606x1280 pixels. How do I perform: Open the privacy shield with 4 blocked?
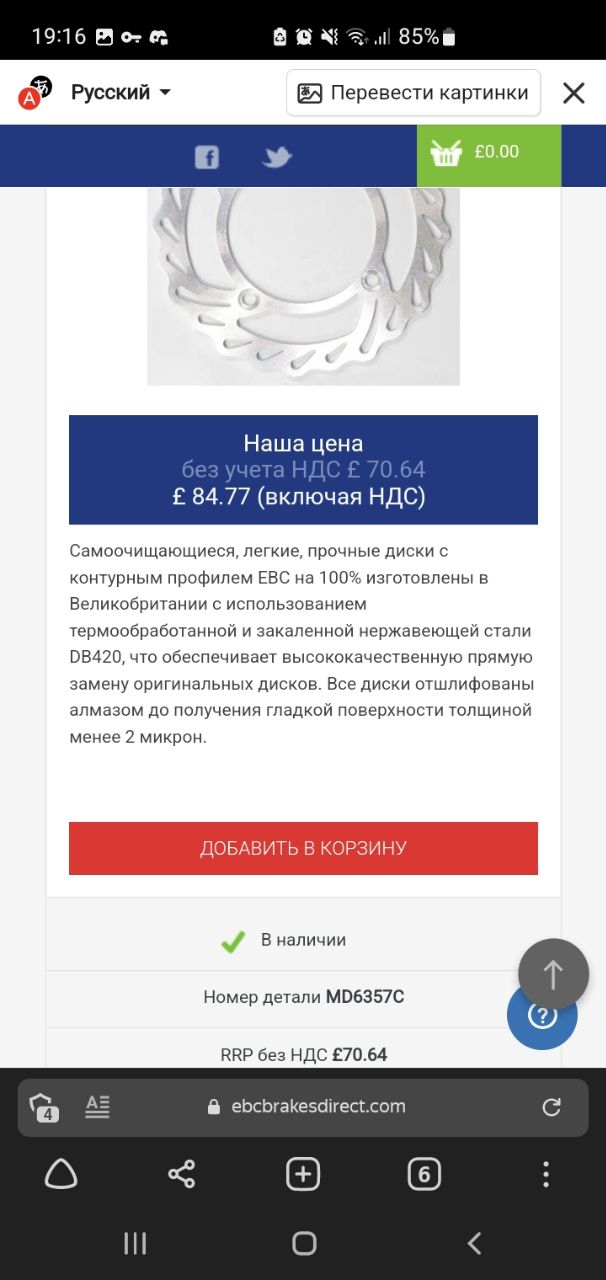click(43, 1106)
